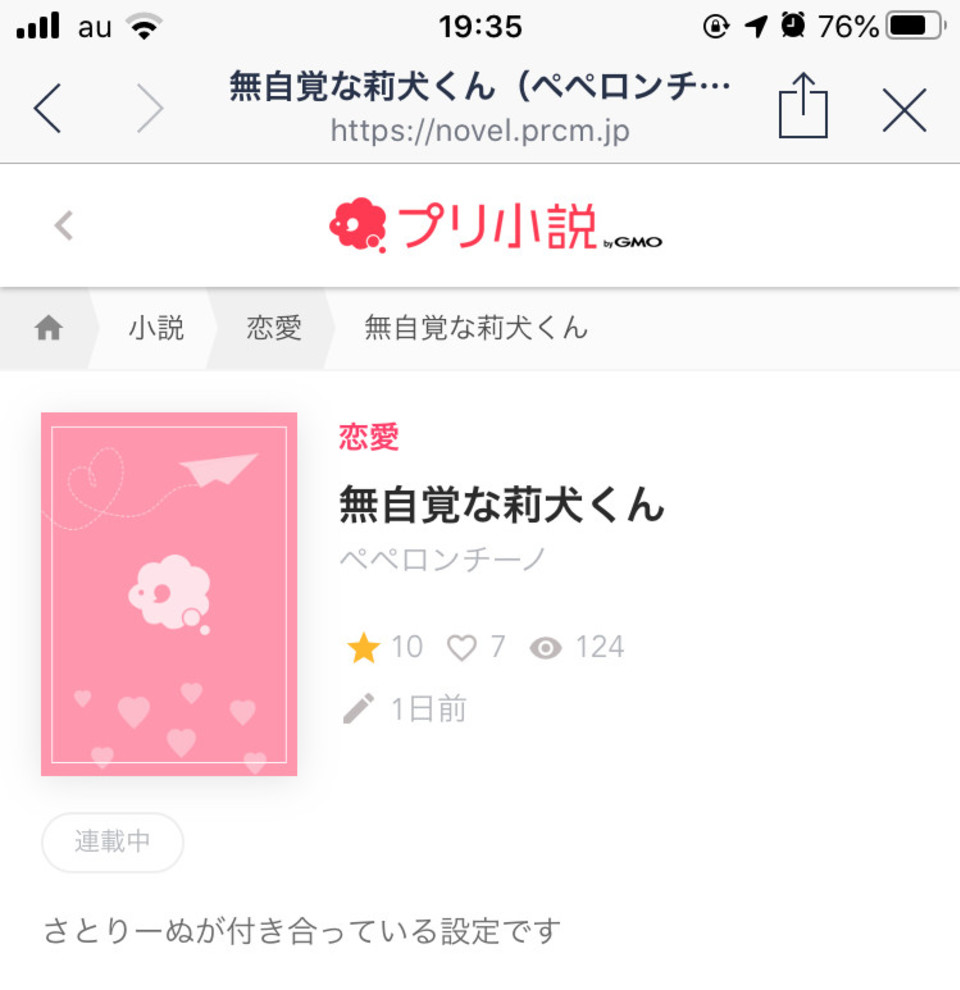Open the 恋愛 breadcrumb

[x=274, y=328]
